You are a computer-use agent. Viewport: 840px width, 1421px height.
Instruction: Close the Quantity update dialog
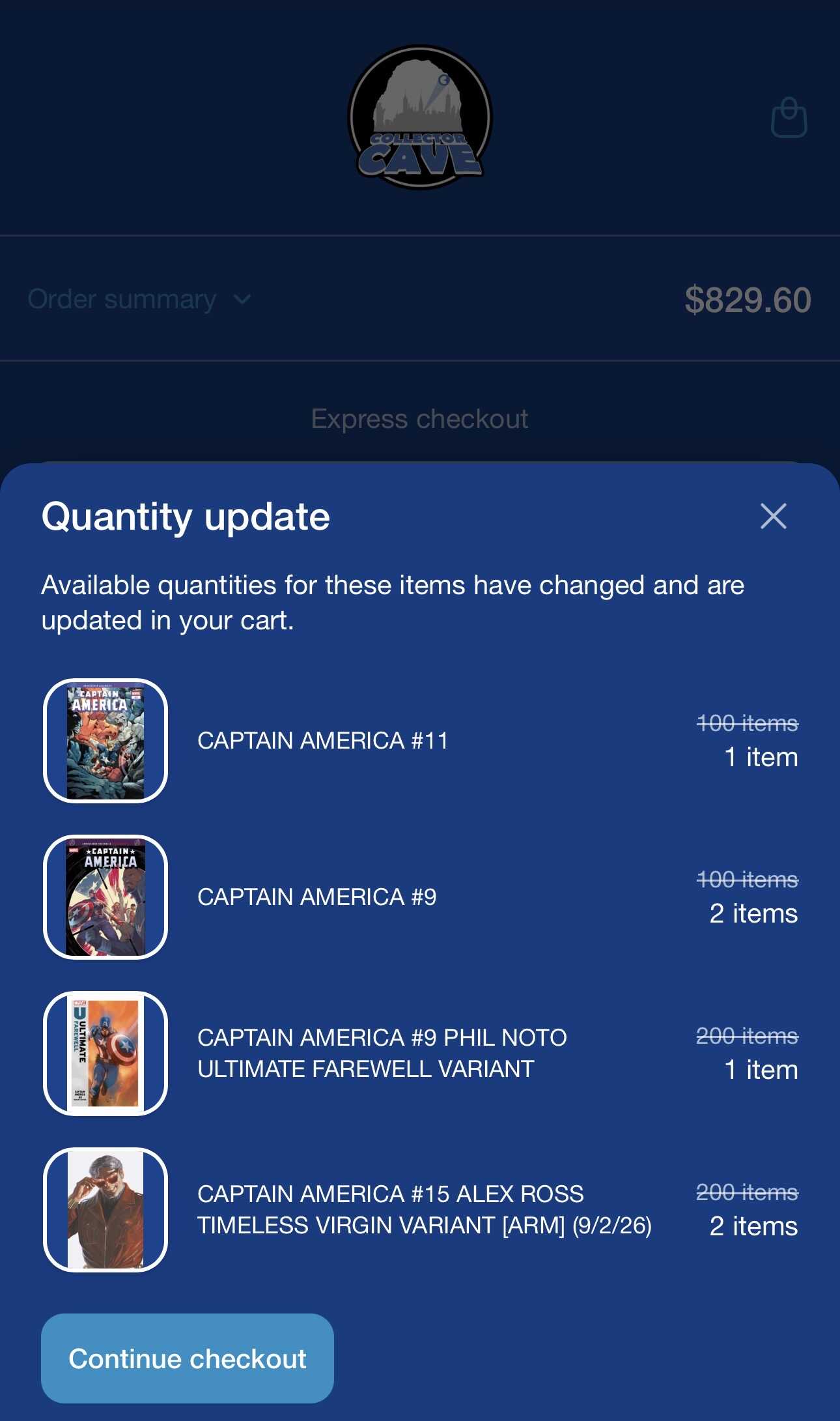tap(774, 516)
